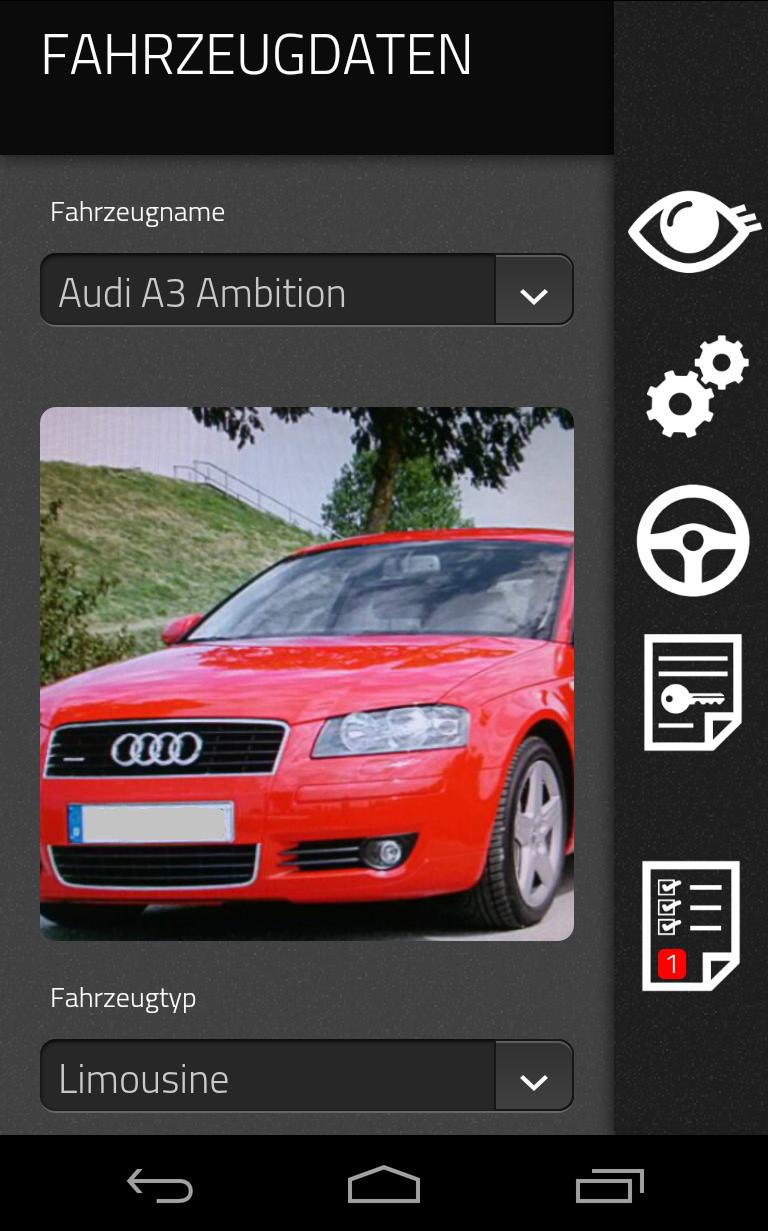The width and height of the screenshot is (768, 1231).
Task: Expand the Fahrzeugtyp dropdown showing Limousine
Action: pos(306,1077)
